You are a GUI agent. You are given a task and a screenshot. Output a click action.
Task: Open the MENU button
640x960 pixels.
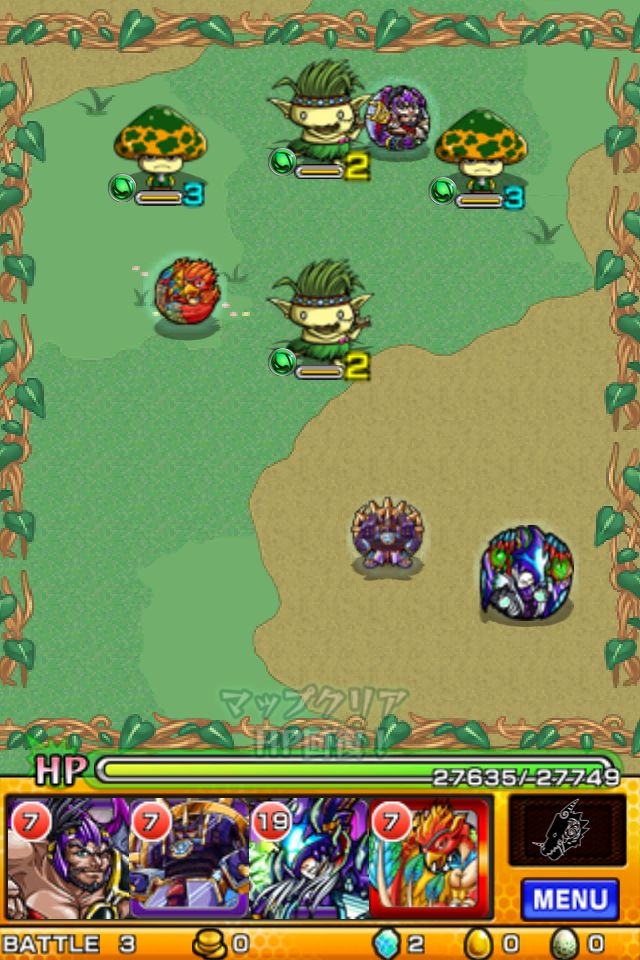569,898
